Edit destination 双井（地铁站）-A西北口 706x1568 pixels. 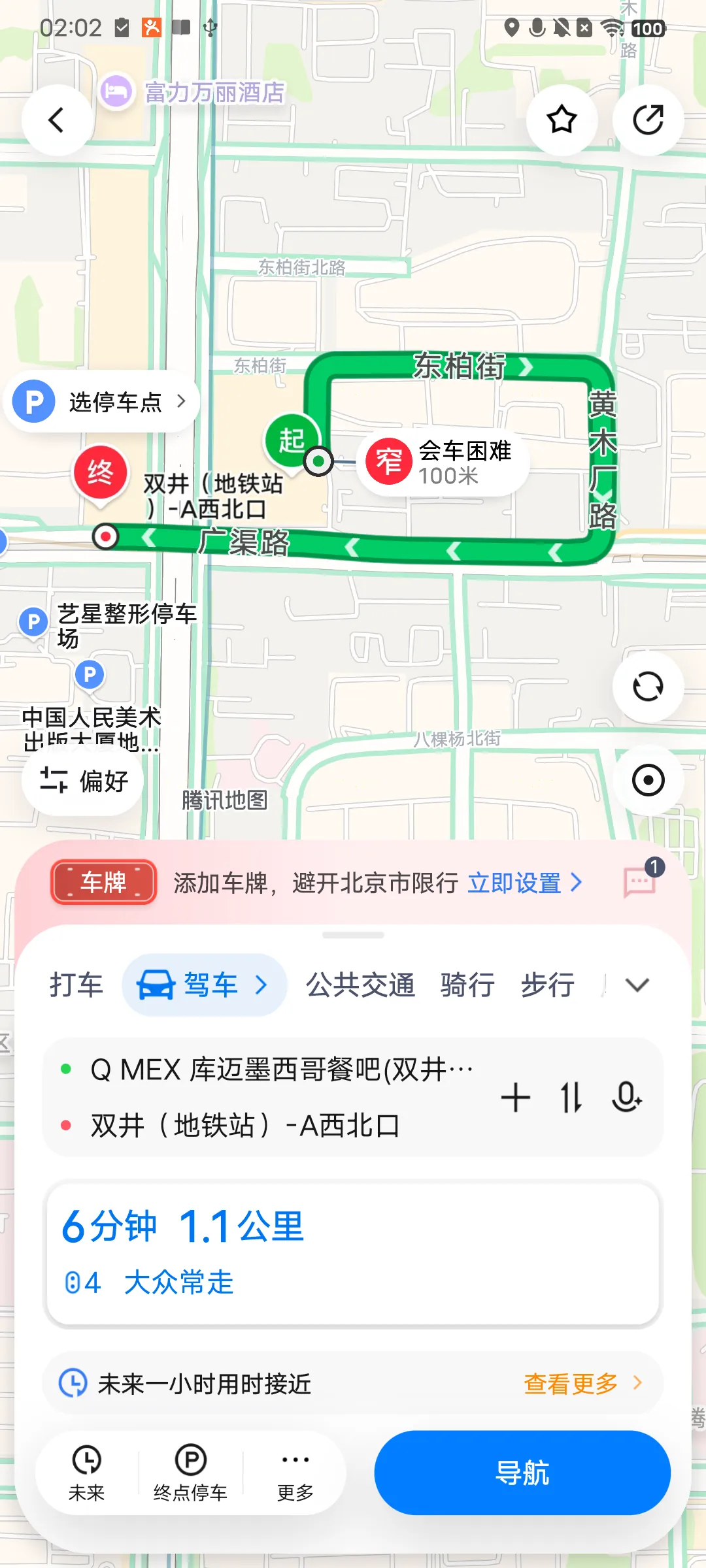(x=244, y=1126)
